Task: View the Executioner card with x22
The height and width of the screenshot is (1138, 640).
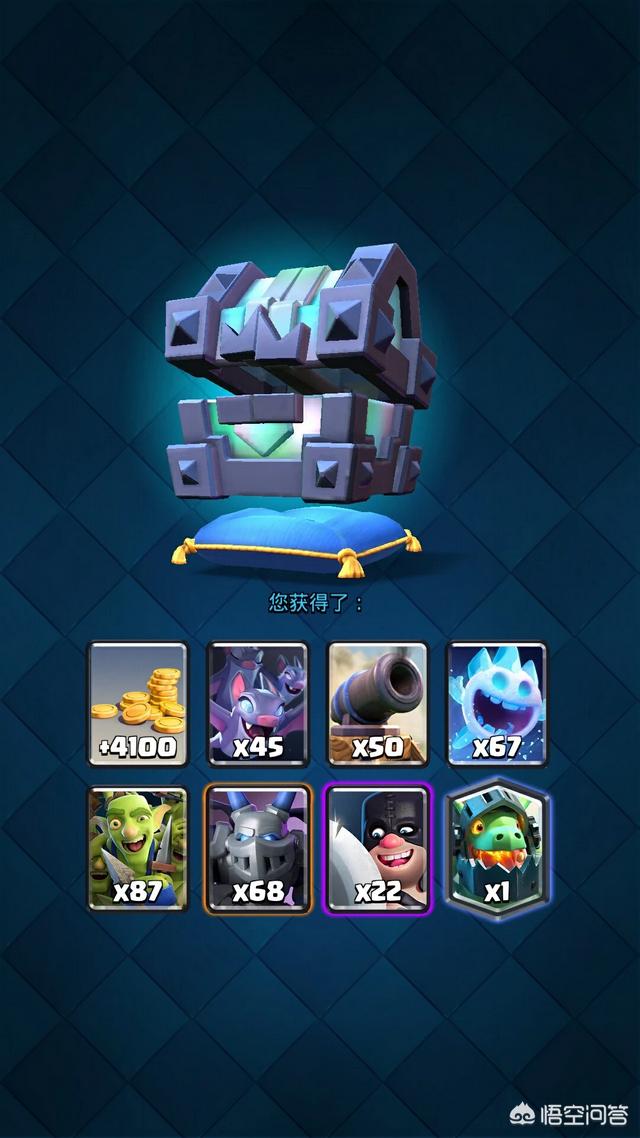Action: pyautogui.click(x=378, y=848)
